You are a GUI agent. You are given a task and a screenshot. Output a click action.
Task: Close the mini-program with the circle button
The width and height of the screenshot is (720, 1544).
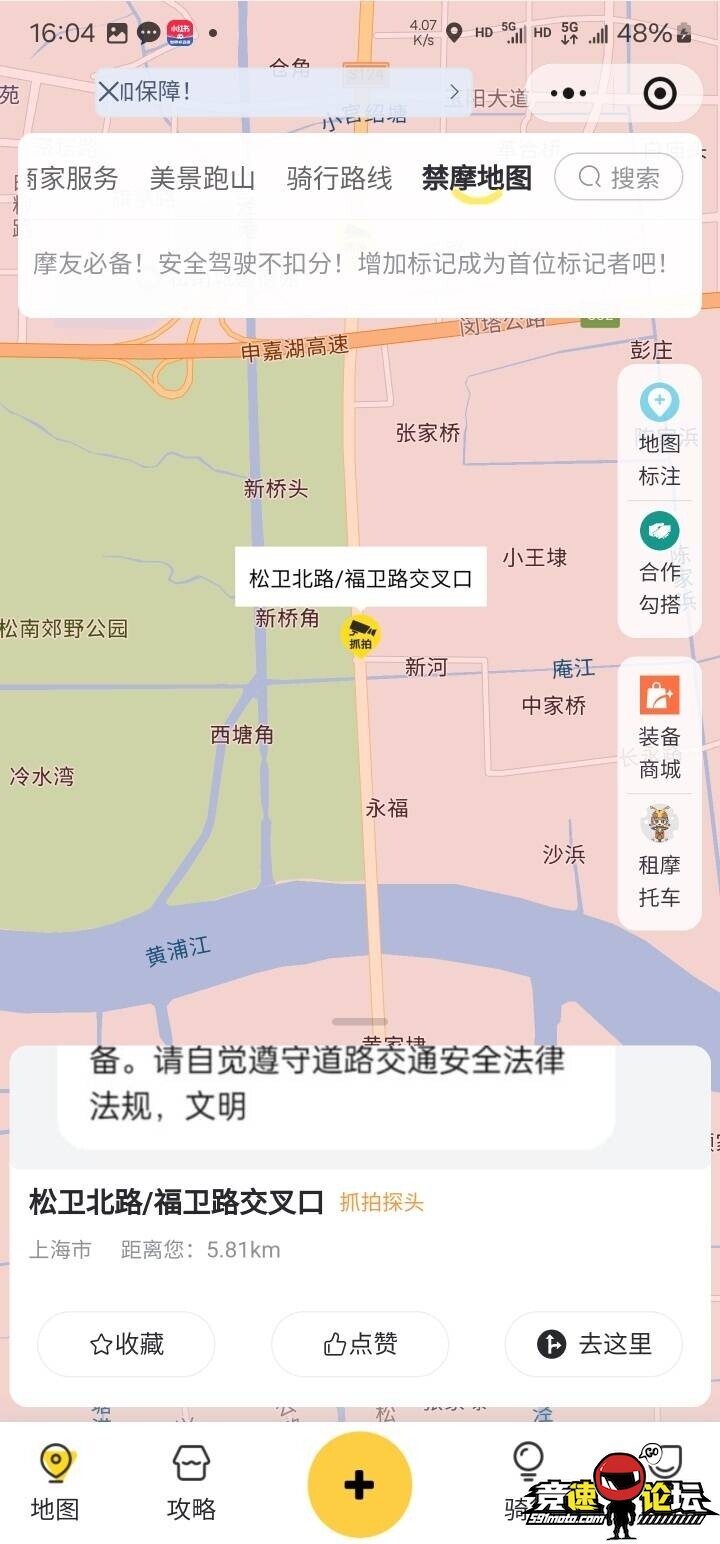tap(660, 94)
